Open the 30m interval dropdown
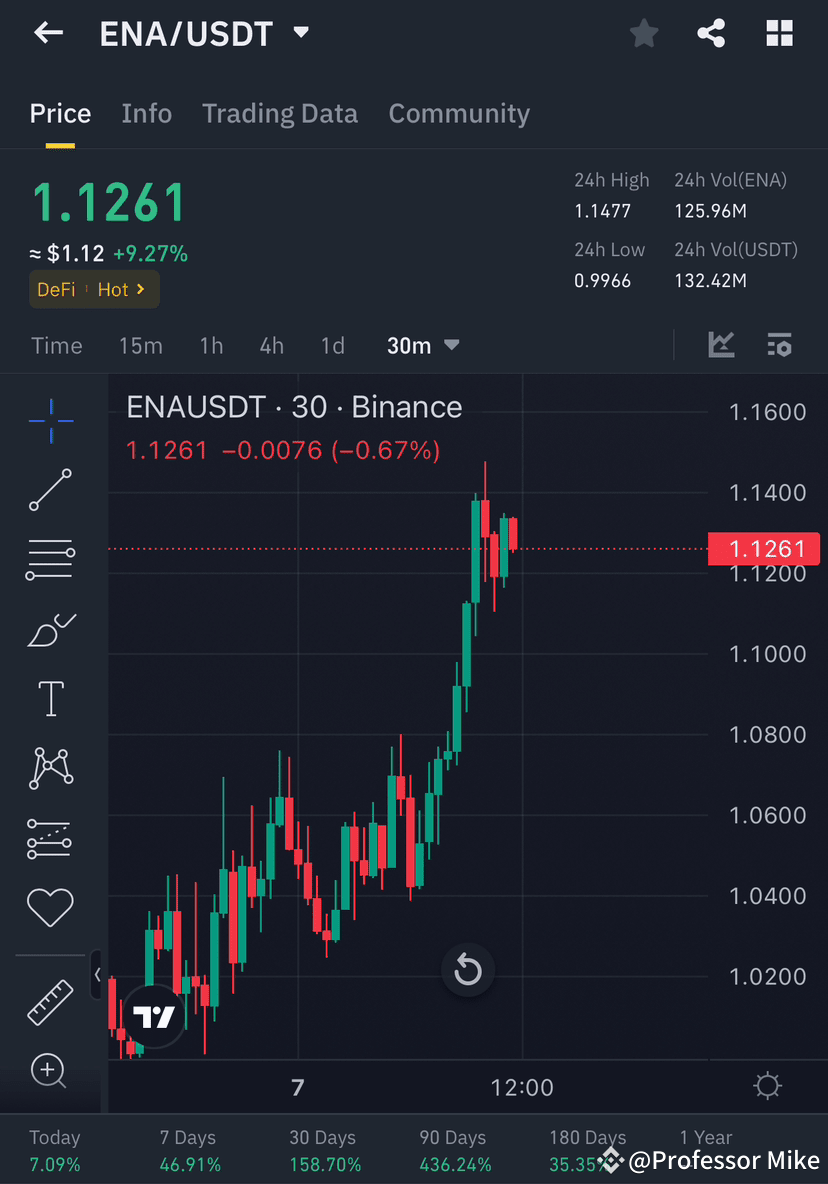 (x=424, y=345)
